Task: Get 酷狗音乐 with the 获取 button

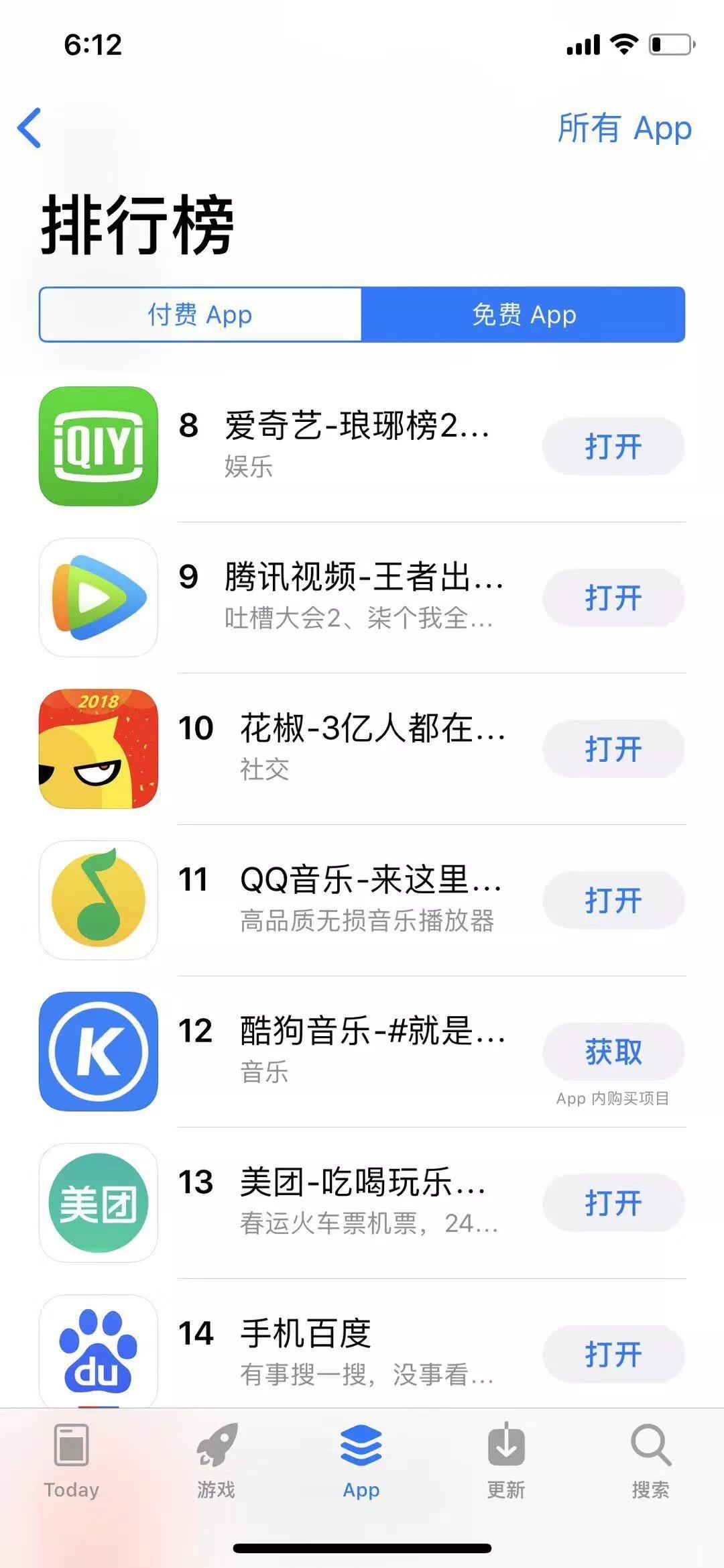Action: pyautogui.click(x=613, y=1052)
